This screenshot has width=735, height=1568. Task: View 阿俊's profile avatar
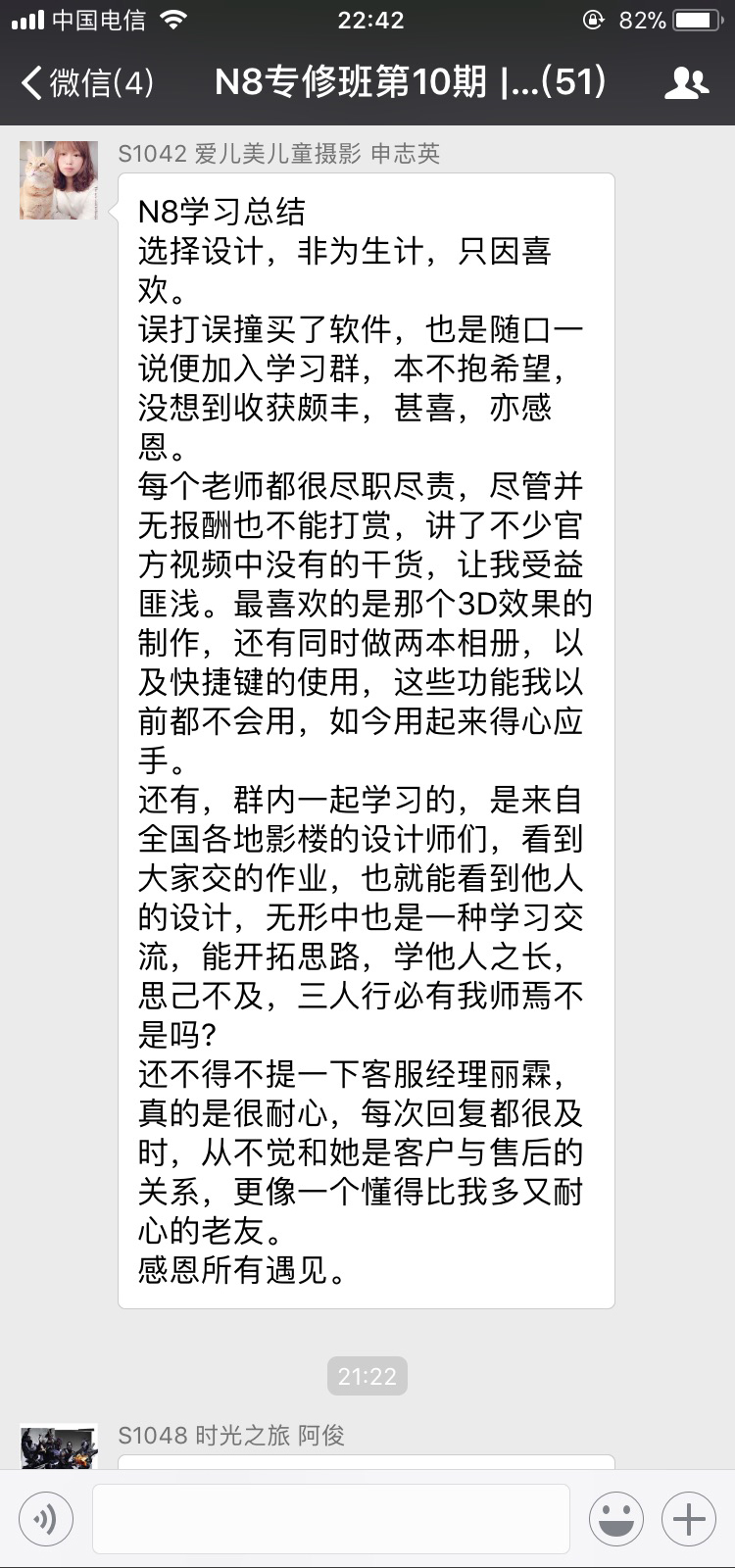[59, 1447]
